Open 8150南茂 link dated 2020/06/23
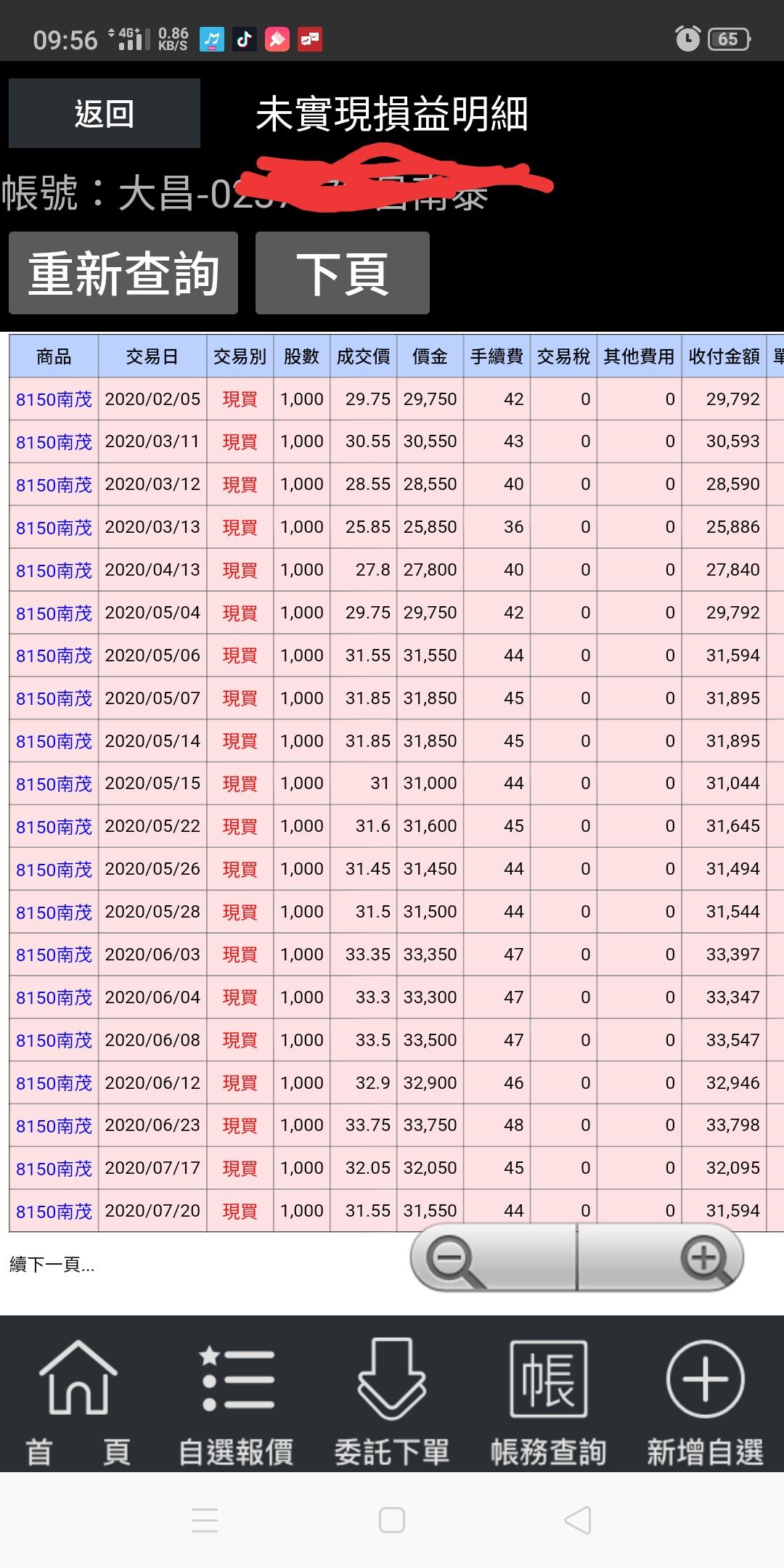This screenshot has height=1568, width=784. coord(54,1126)
